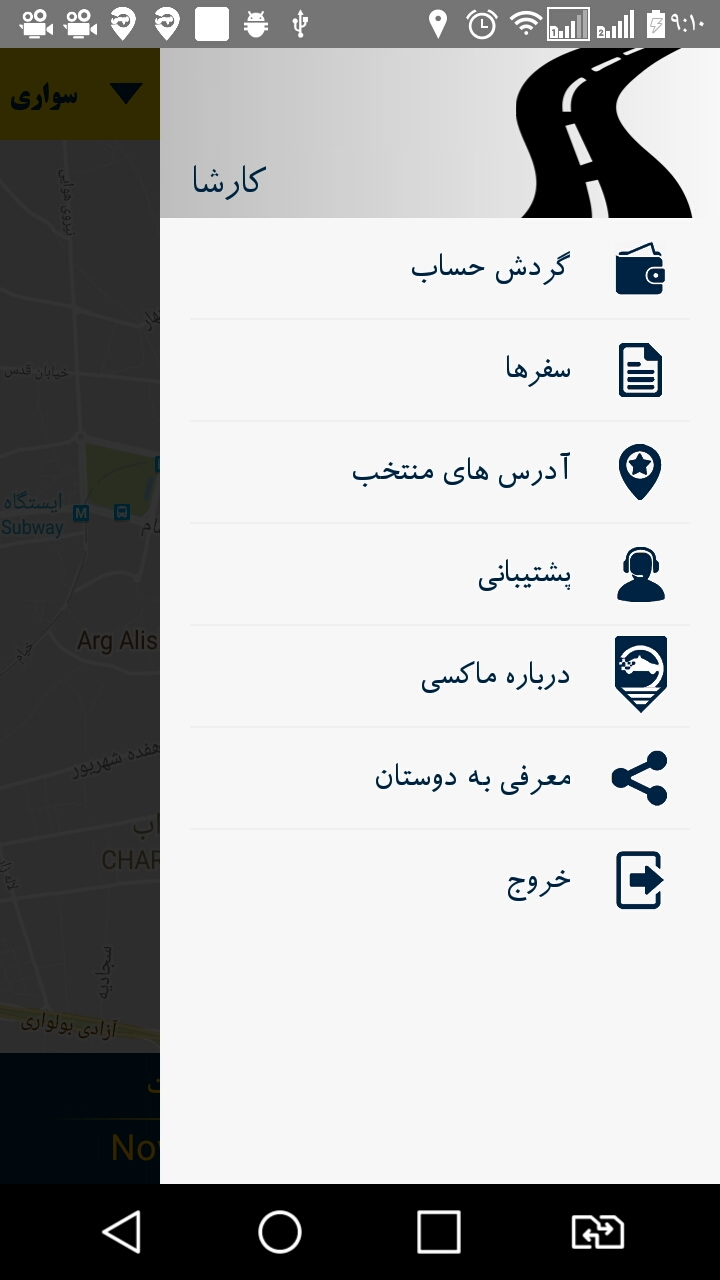The image size is (720, 1280).
Task: Open آدرس های منتخب favorite addresses
Action: (x=461, y=471)
